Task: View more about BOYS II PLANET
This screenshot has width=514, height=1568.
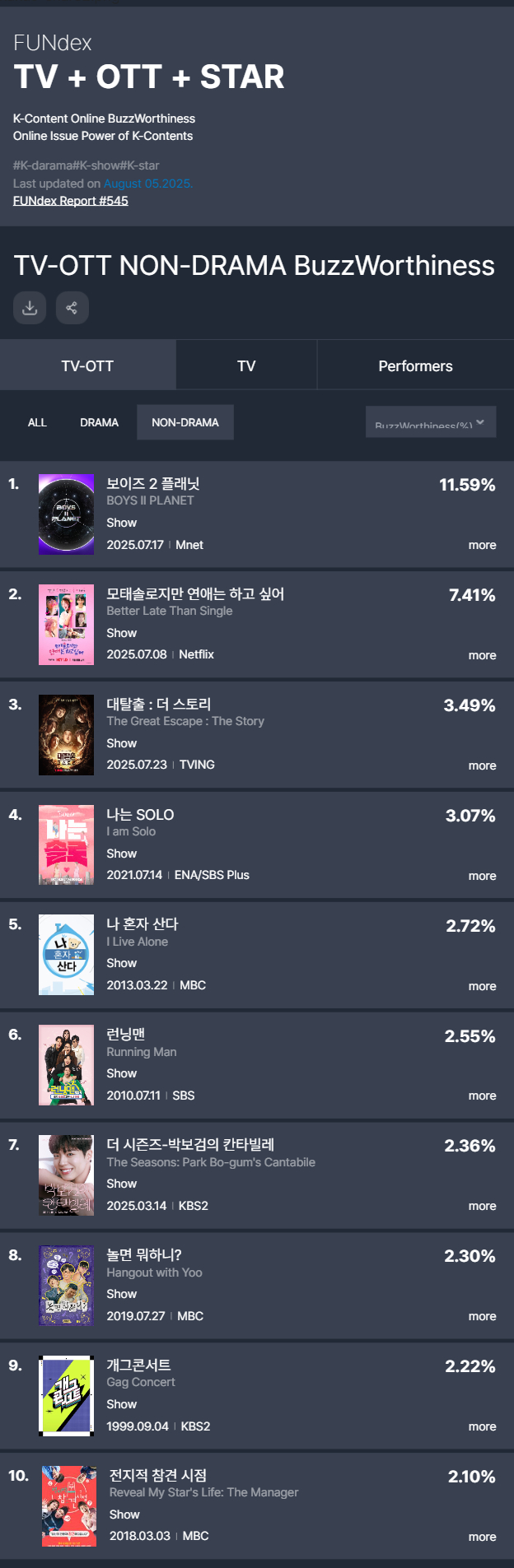Action: [482, 545]
